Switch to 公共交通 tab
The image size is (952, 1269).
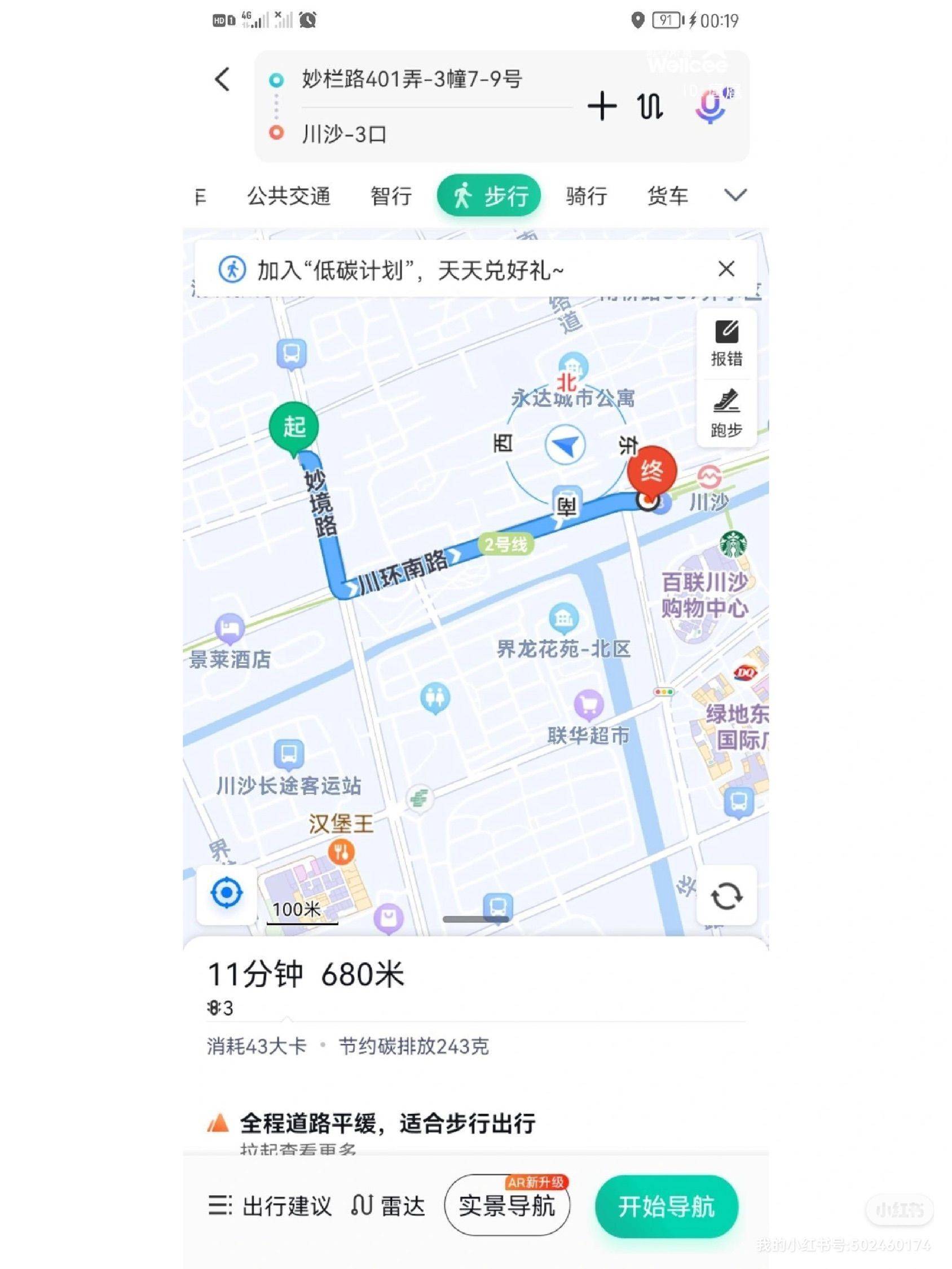coord(289,196)
